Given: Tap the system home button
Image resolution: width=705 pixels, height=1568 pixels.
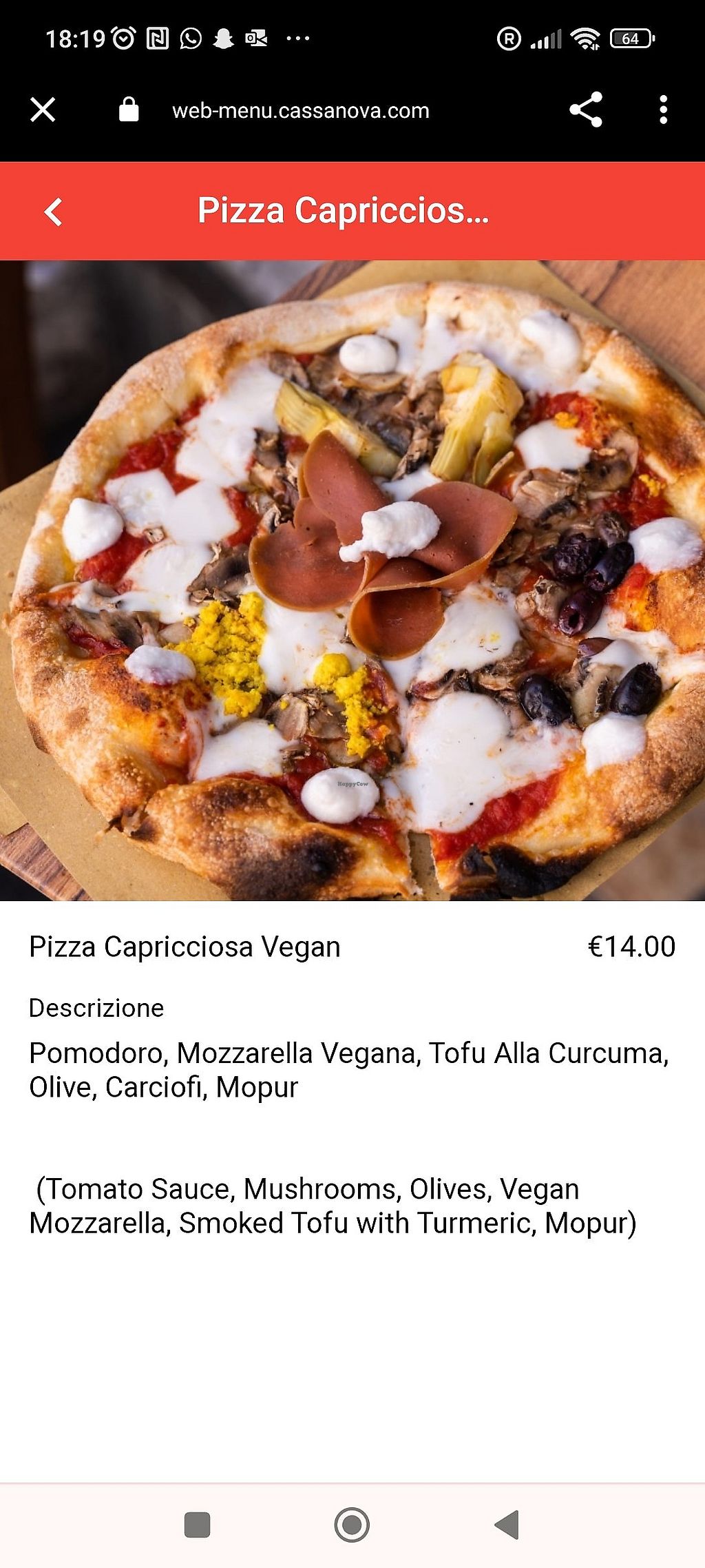Looking at the screenshot, I should [x=352, y=1525].
